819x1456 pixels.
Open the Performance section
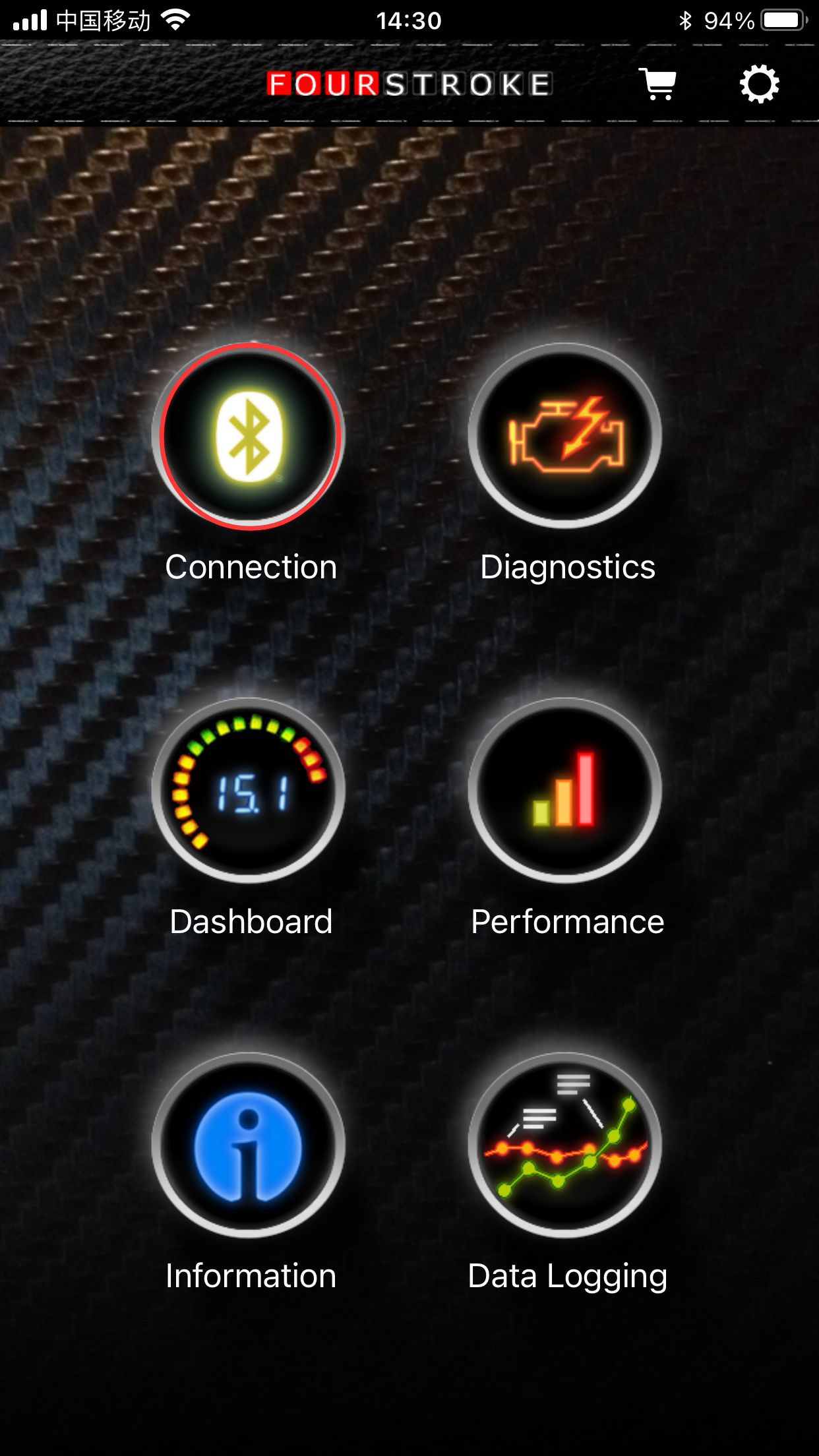point(566,791)
